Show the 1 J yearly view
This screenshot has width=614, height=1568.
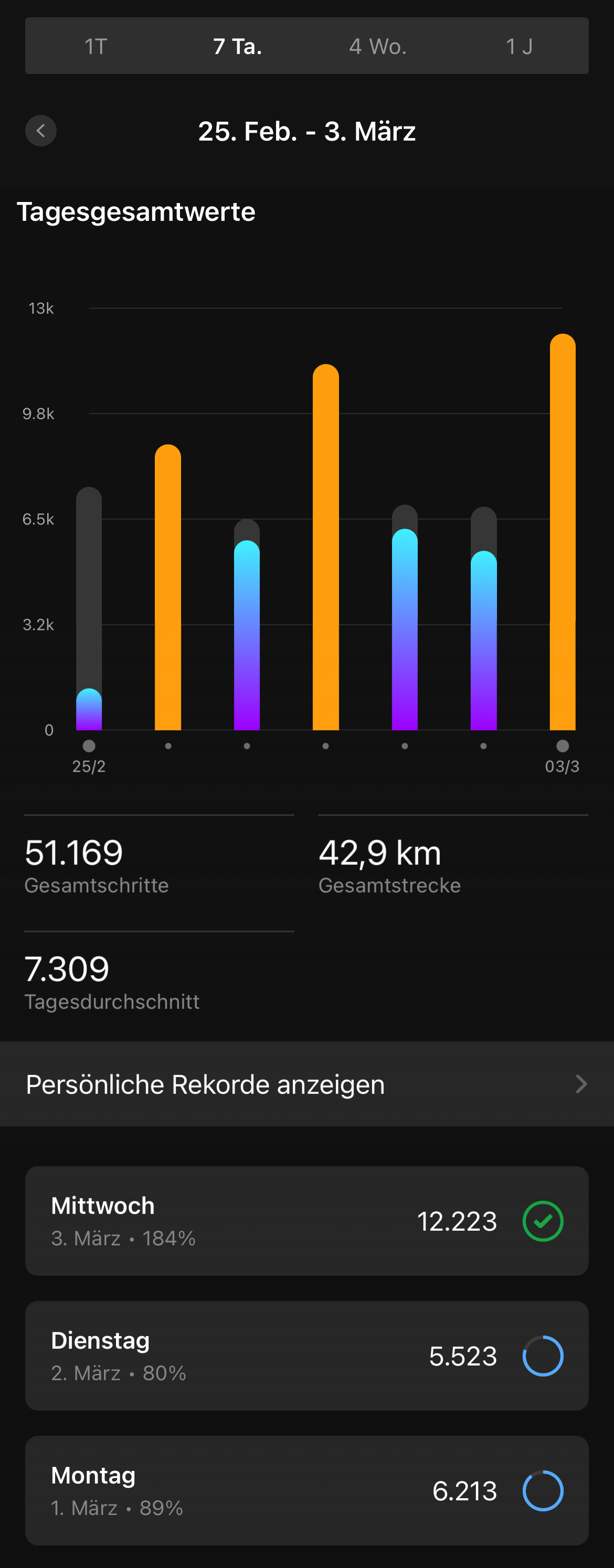coord(519,46)
